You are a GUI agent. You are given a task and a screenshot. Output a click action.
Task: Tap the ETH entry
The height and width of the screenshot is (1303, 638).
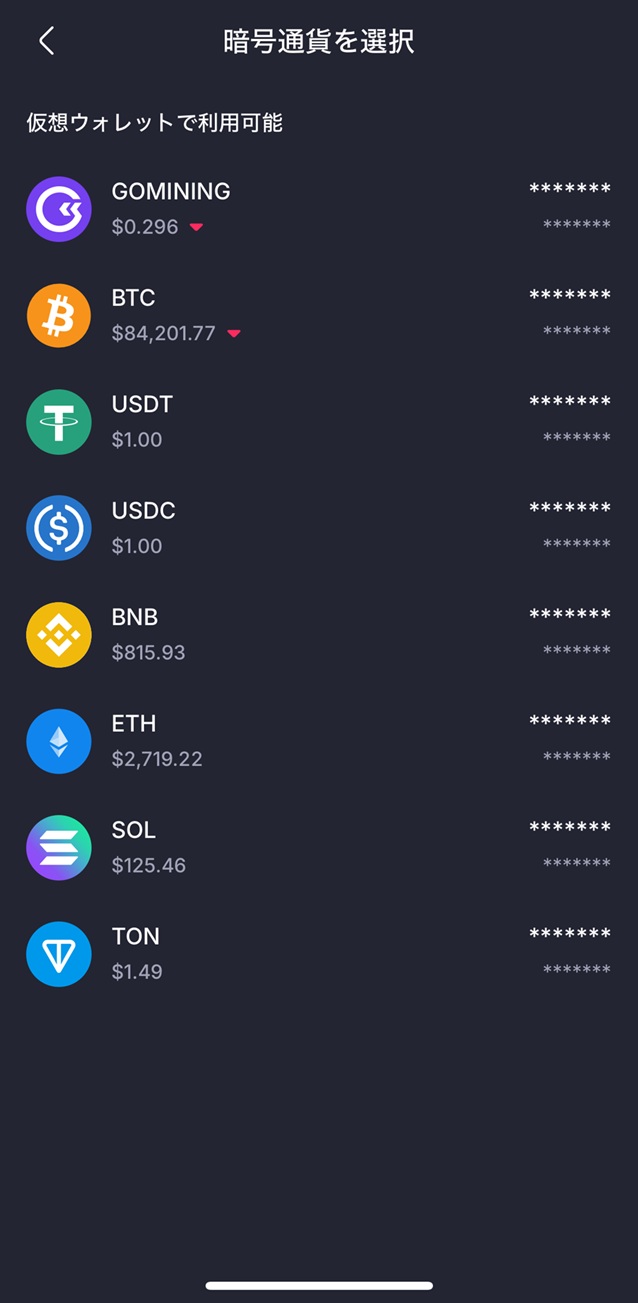[318, 740]
